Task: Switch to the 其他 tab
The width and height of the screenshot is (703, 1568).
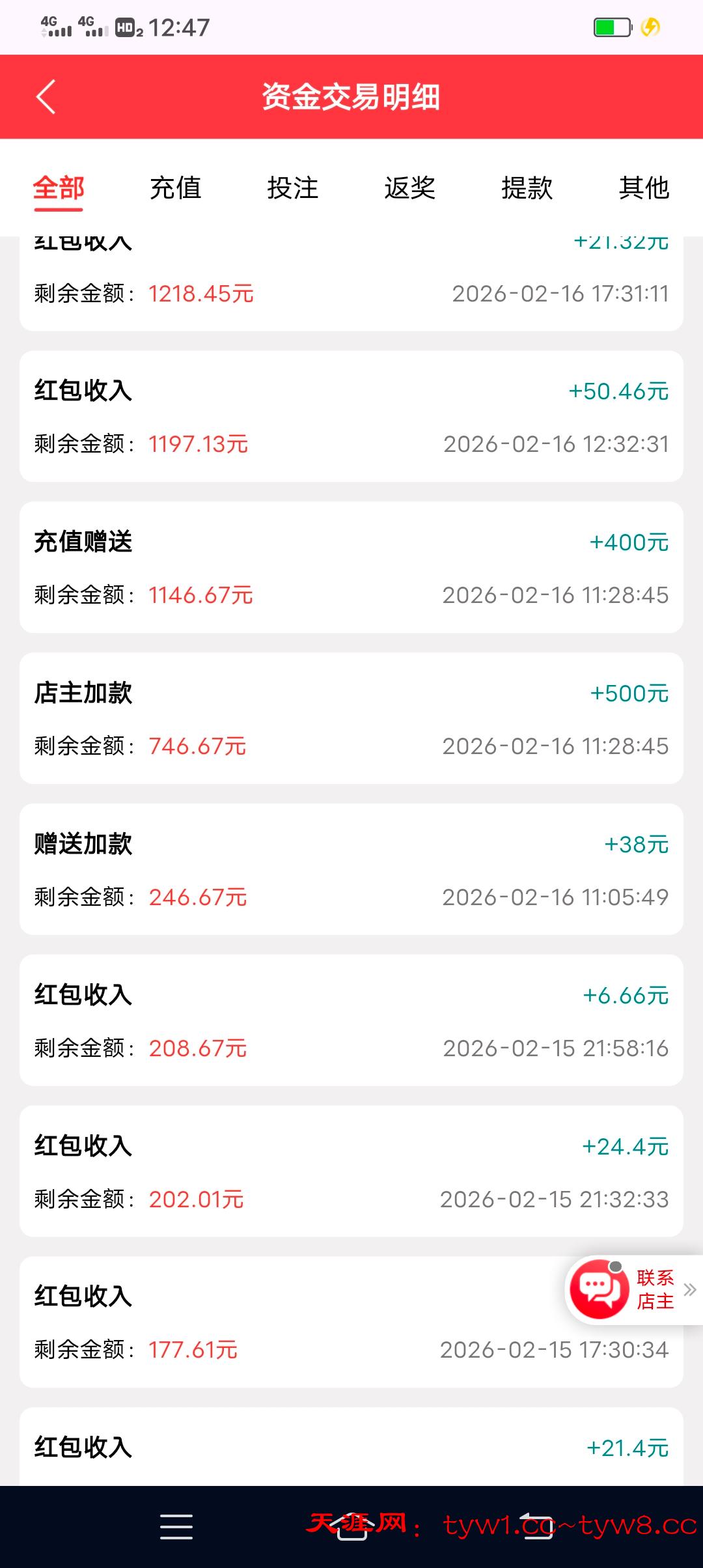Action: pyautogui.click(x=644, y=188)
